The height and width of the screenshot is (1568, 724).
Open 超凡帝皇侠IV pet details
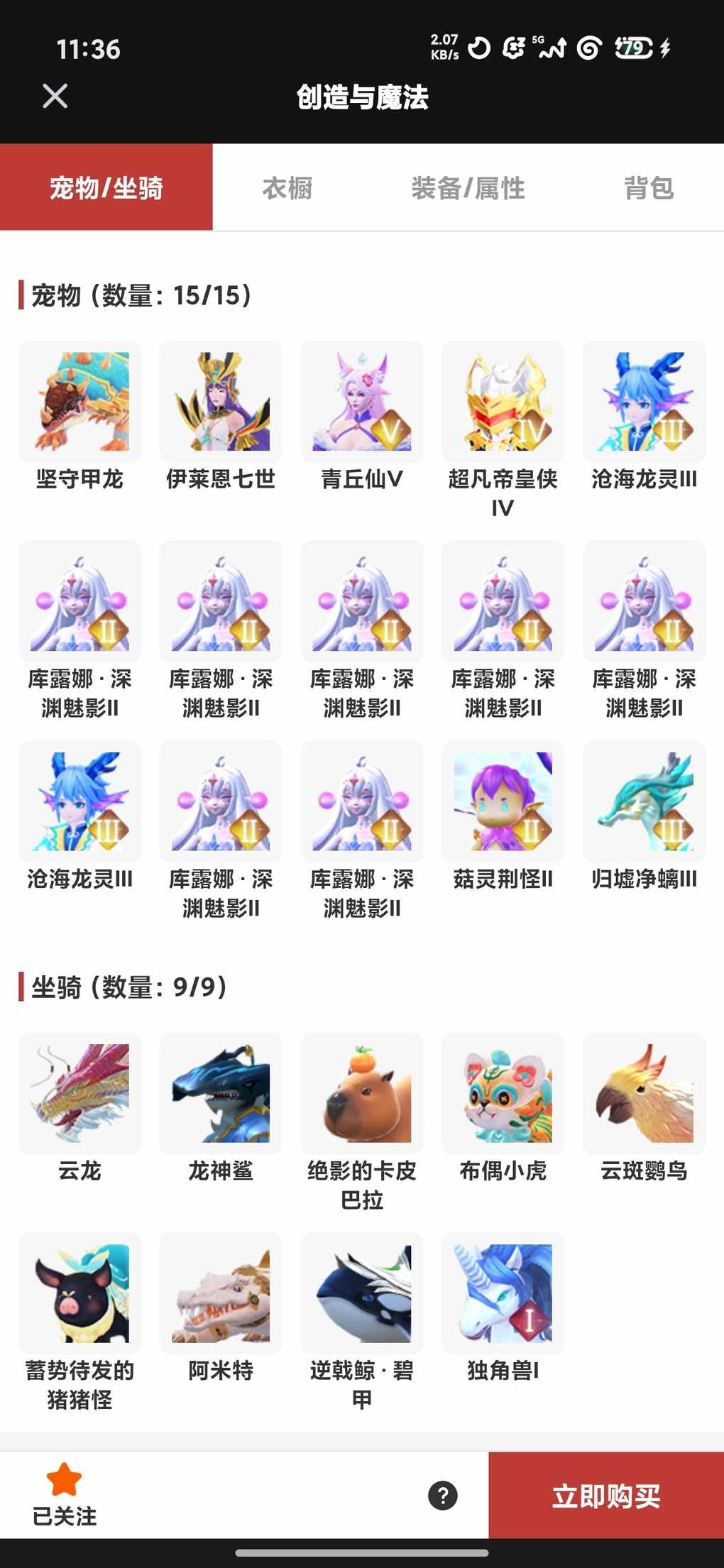click(503, 402)
